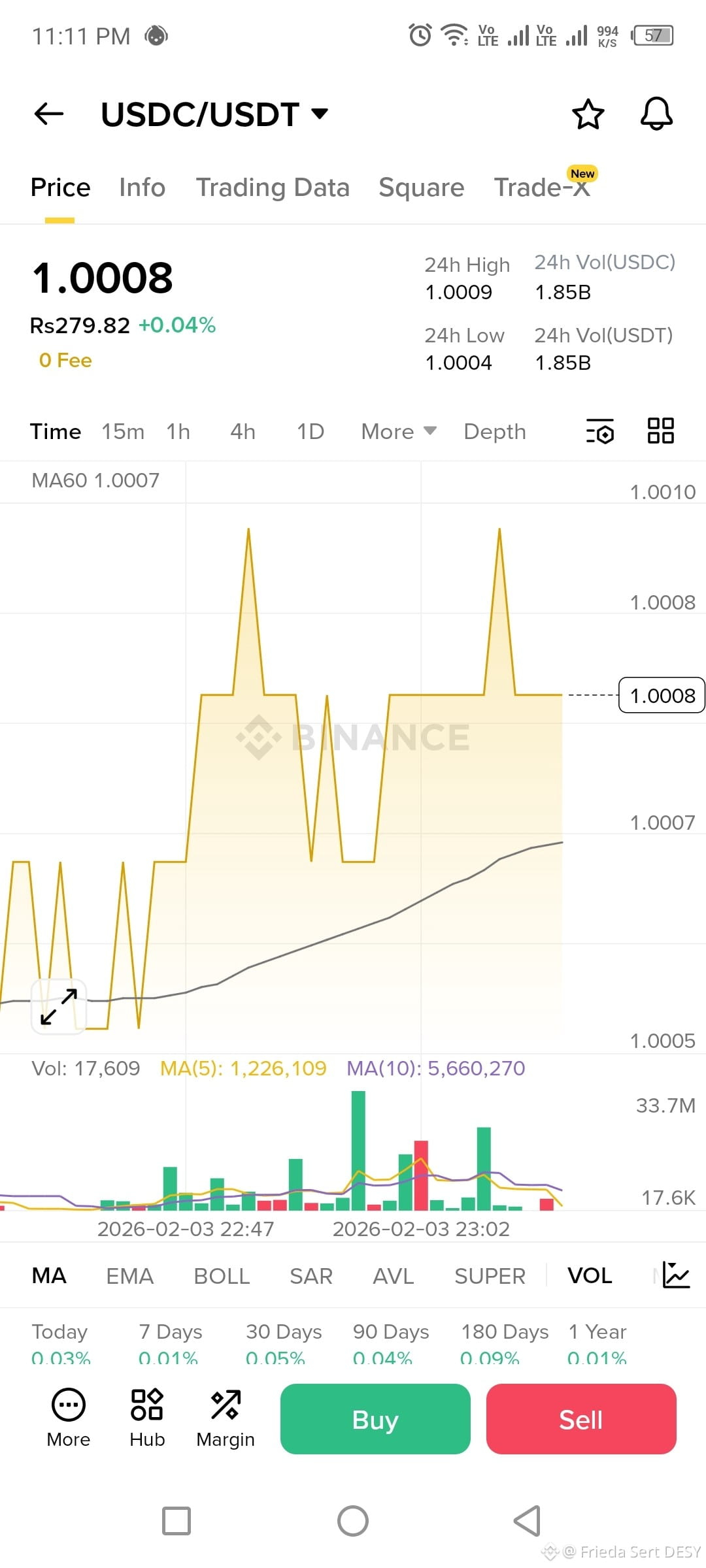Expand the More intervals dropdown
This screenshot has height=1568, width=706.
[398, 432]
